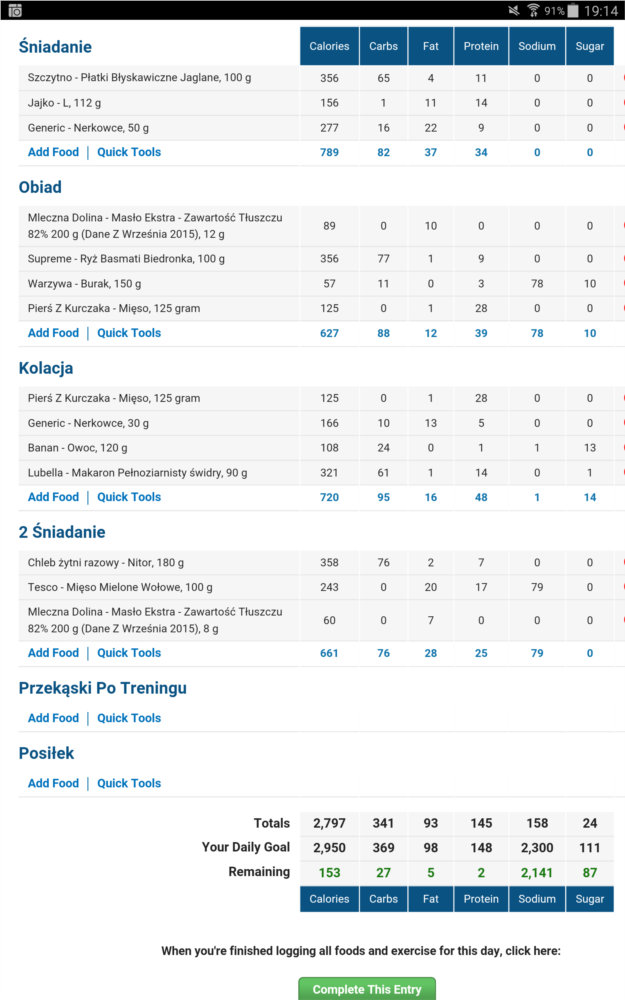Screen dimensions: 625x1000
Task: Add Food under Śniadanie
Action: click(x=54, y=152)
